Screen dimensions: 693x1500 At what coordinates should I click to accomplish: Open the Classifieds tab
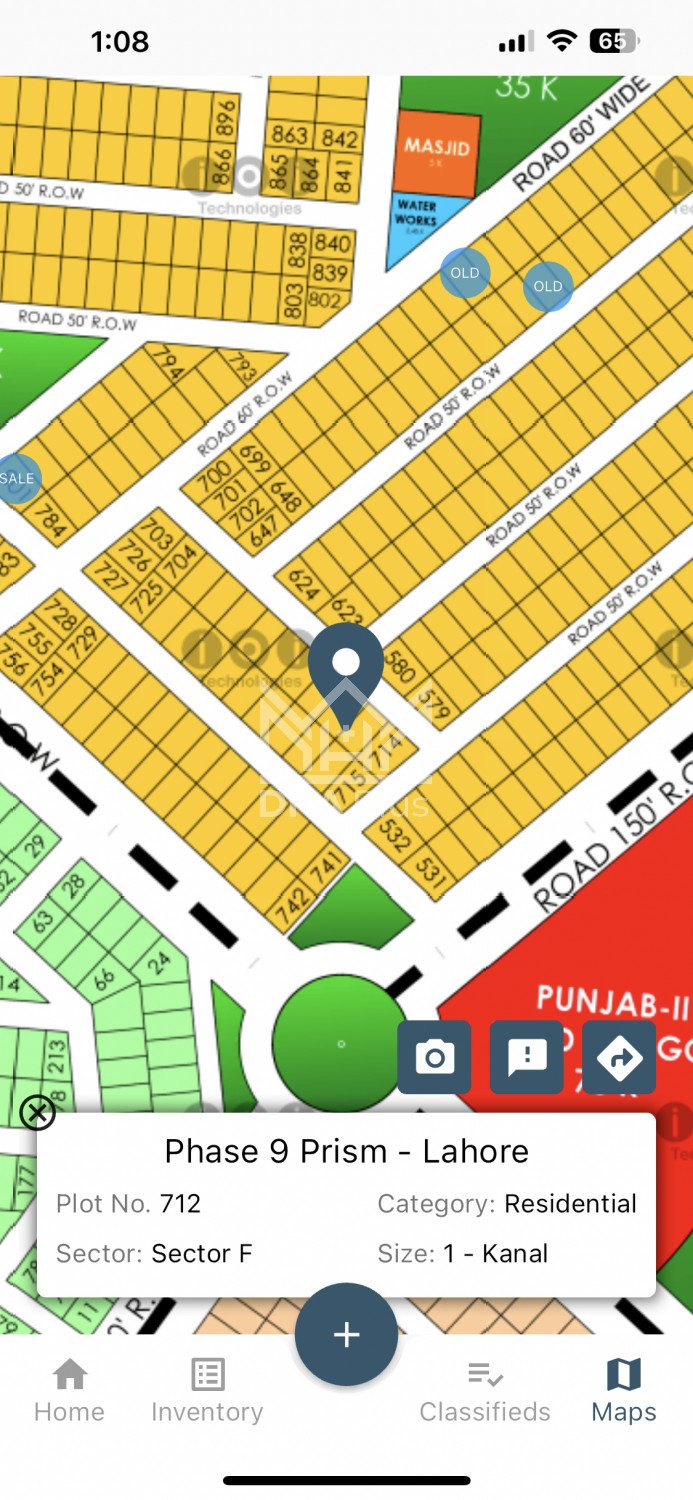click(x=485, y=1390)
